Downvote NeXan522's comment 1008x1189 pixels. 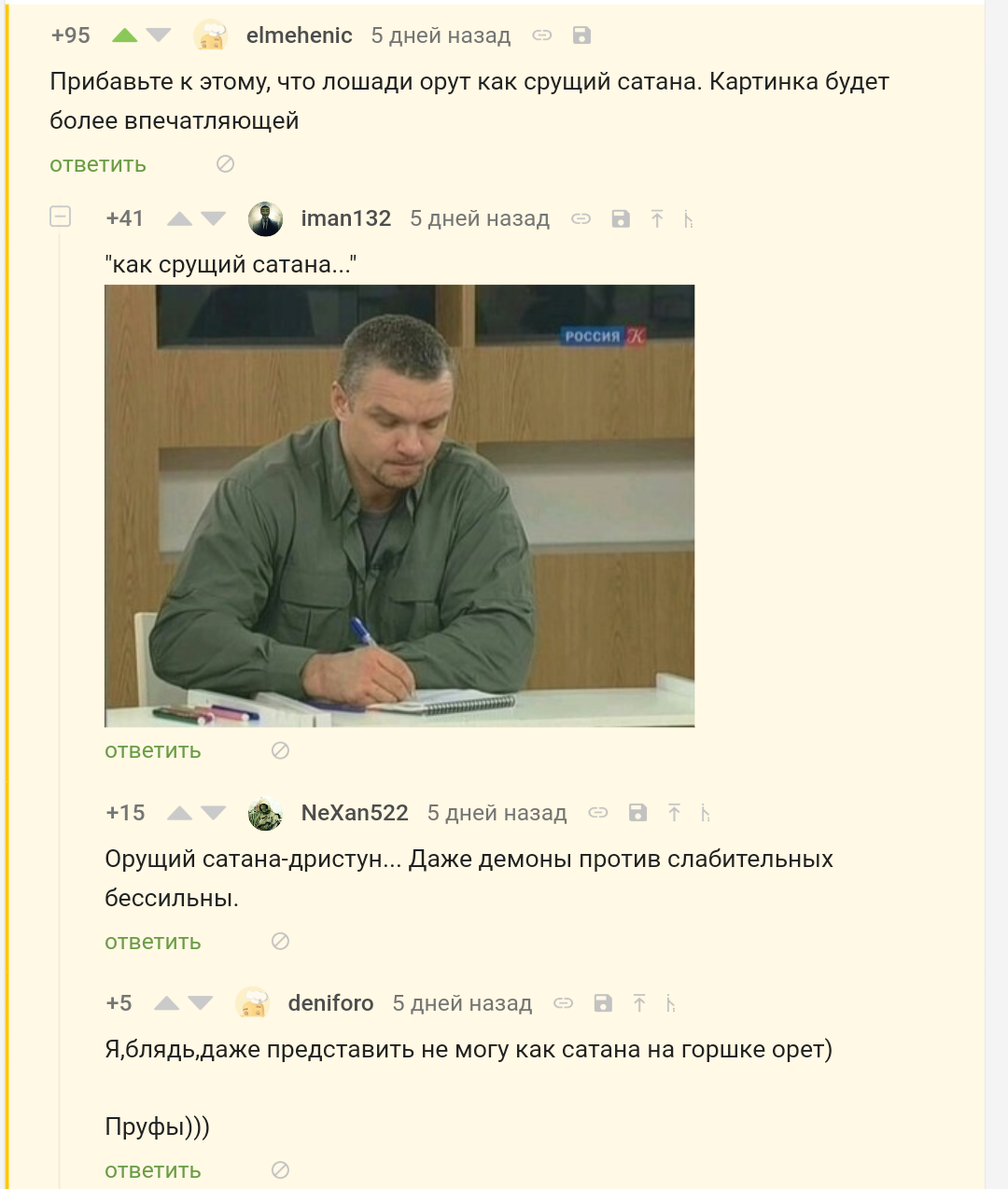point(215,813)
